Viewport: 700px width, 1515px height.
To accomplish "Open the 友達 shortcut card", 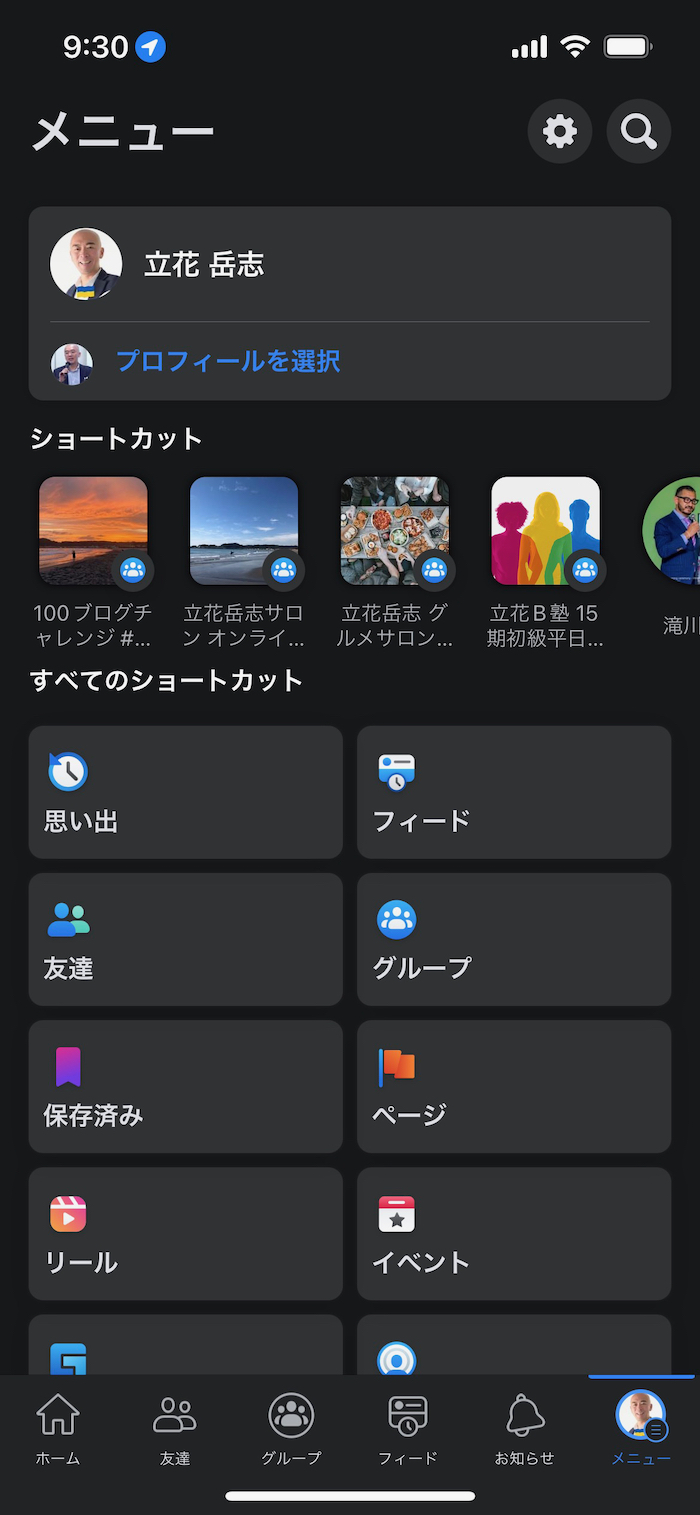I will pos(185,939).
